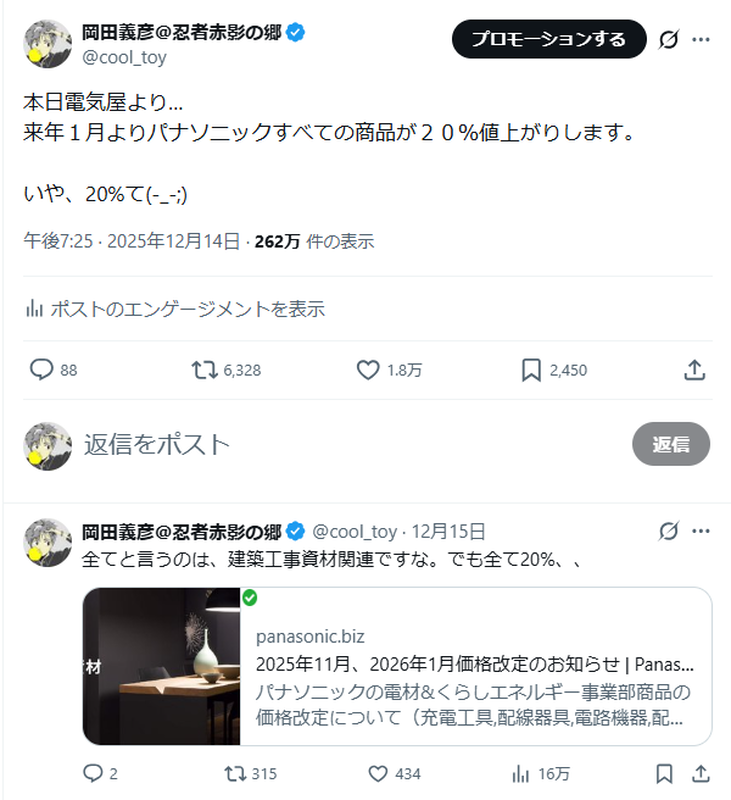Bookmark the main post with 2,450 bookmarks

[x=532, y=370]
